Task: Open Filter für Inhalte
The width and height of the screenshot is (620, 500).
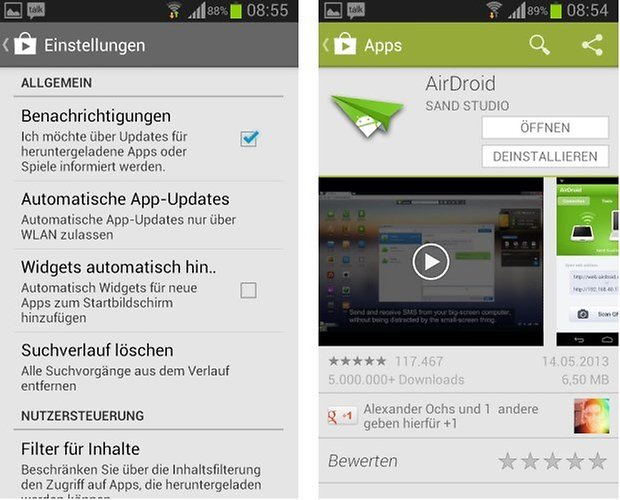Action: click(150, 465)
